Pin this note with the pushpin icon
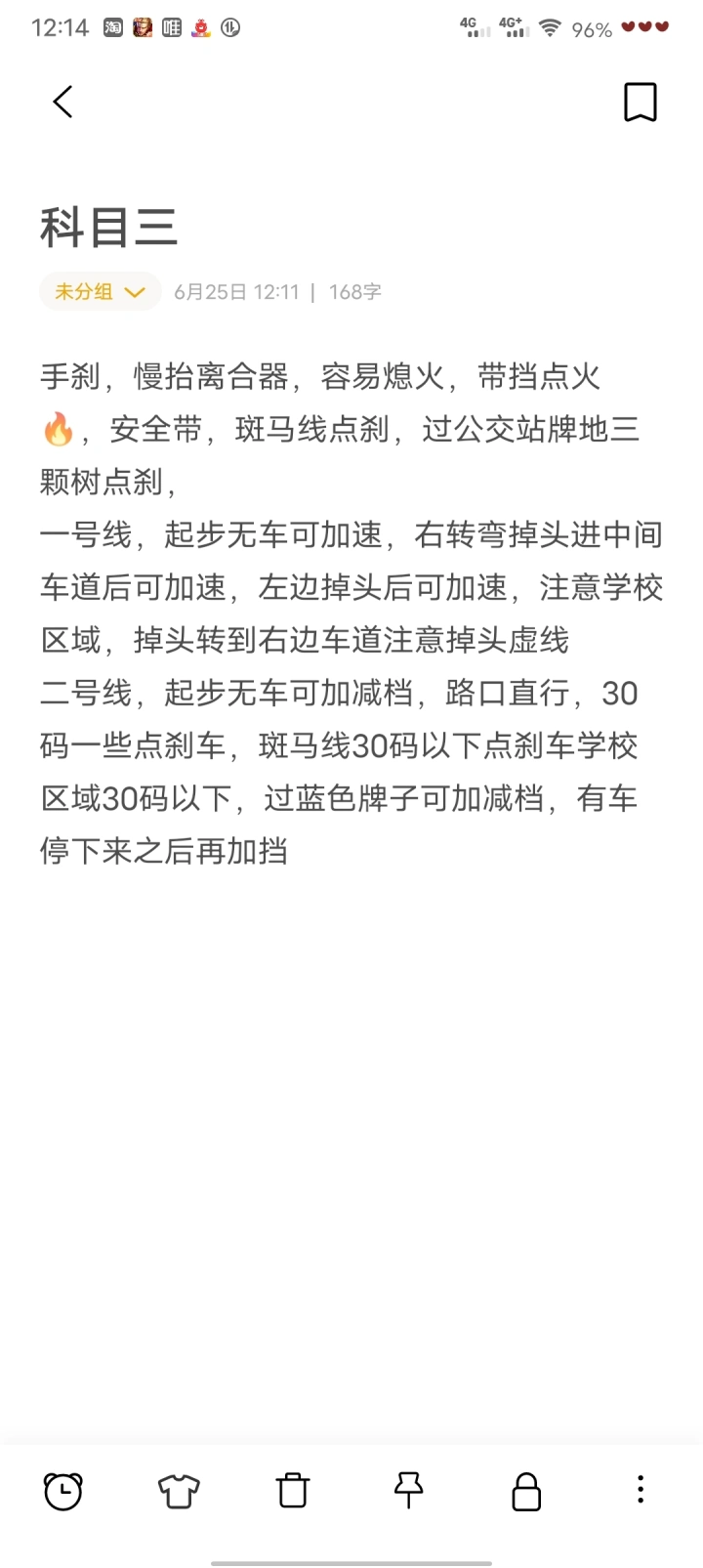This screenshot has height=1568, width=703. [409, 1491]
